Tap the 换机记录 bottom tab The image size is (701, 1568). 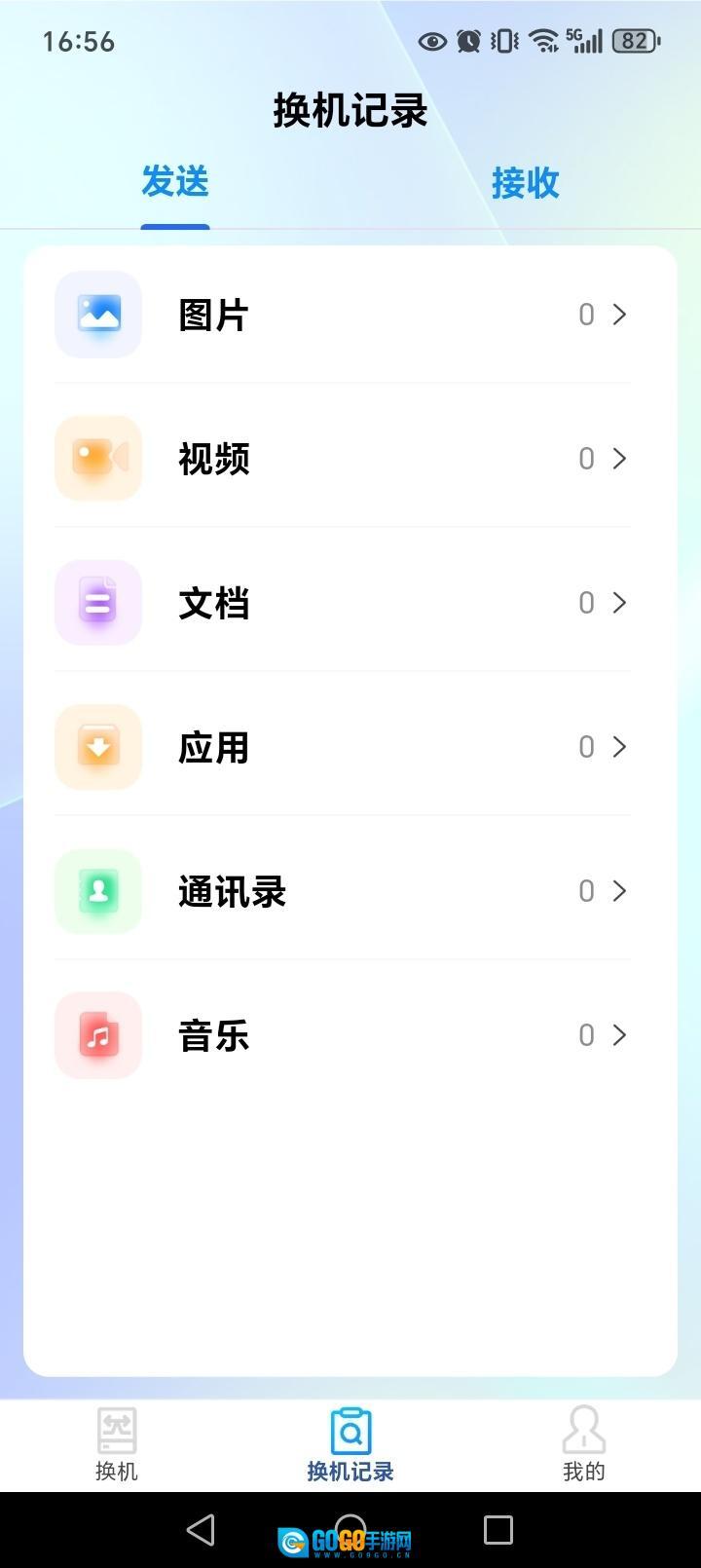(350, 1445)
